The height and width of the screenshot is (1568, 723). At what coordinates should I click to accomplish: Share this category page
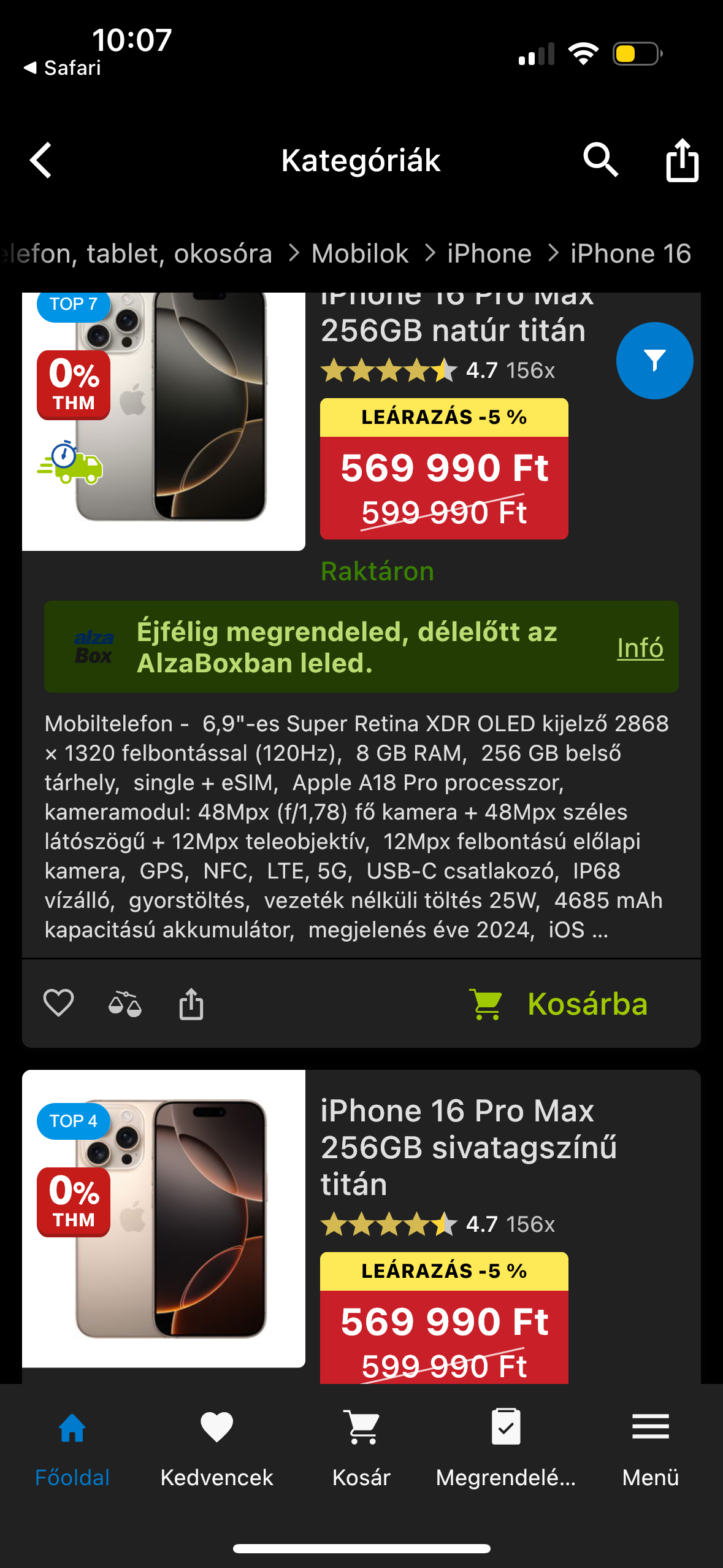click(x=682, y=161)
